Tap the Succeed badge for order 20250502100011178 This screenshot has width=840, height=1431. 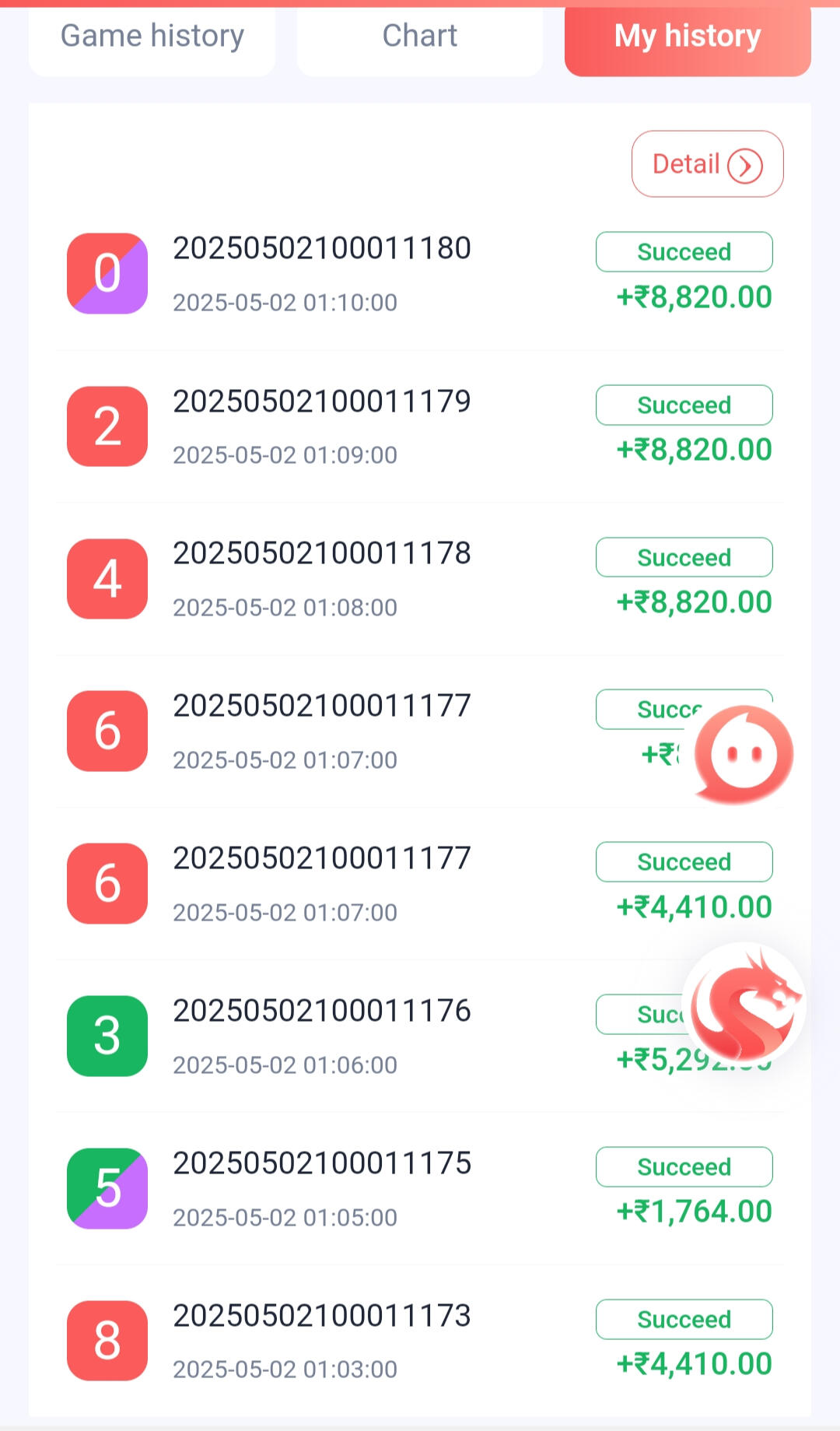click(x=684, y=557)
